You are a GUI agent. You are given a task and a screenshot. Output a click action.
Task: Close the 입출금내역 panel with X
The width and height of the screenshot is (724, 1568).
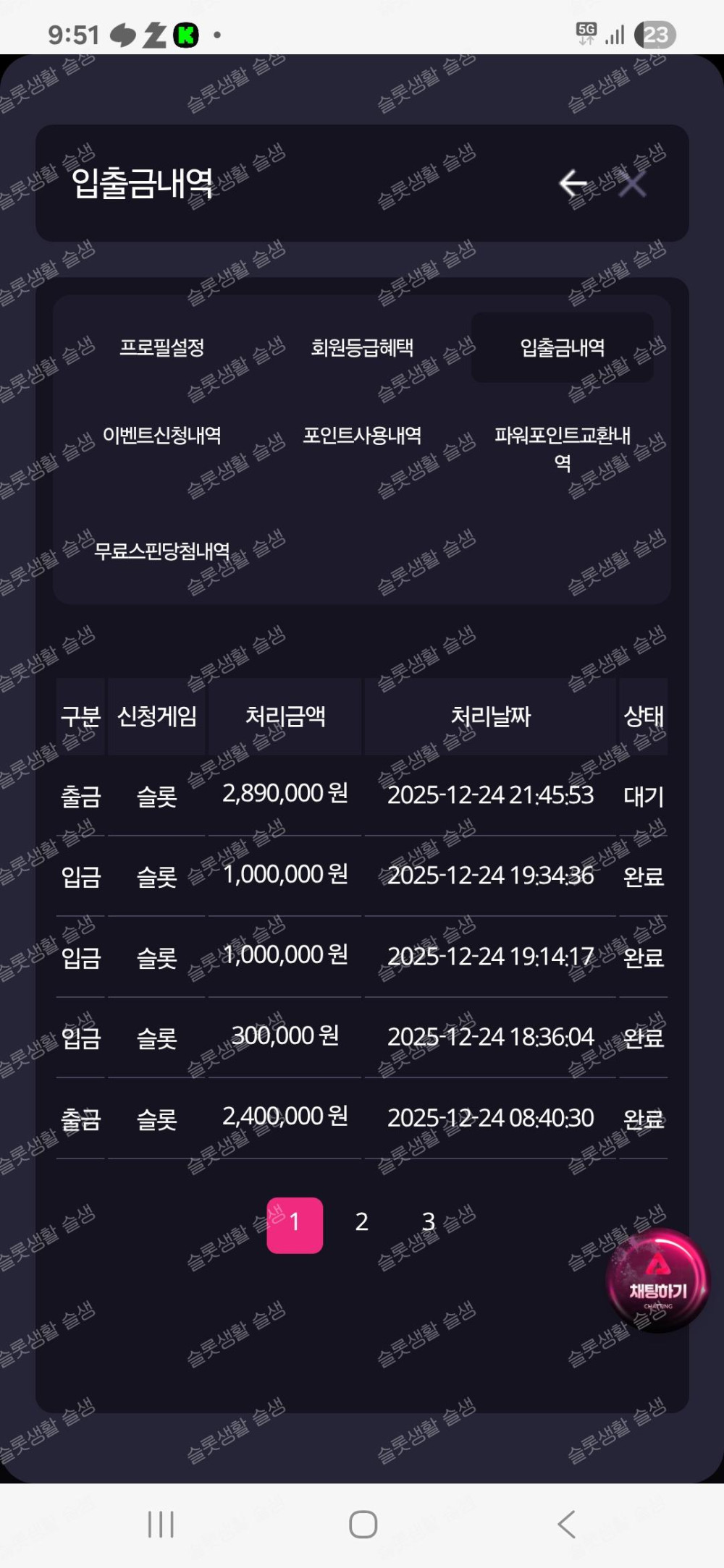point(632,184)
